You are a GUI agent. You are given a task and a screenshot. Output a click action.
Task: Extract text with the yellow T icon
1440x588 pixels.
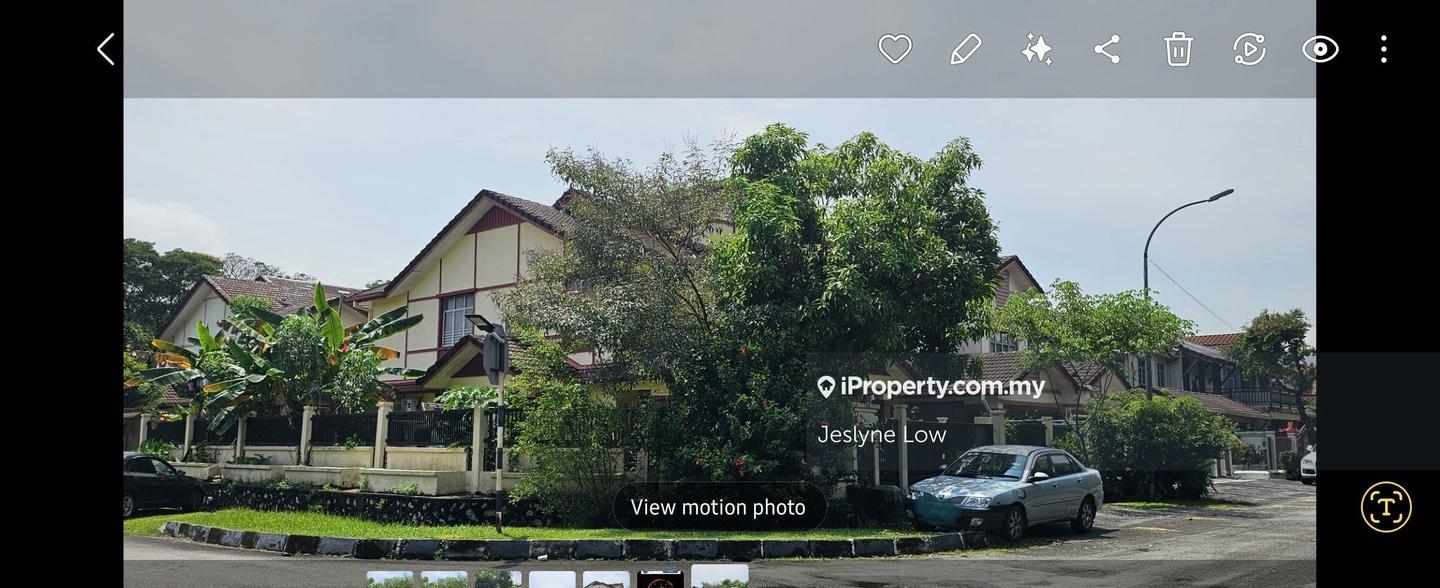1385,507
